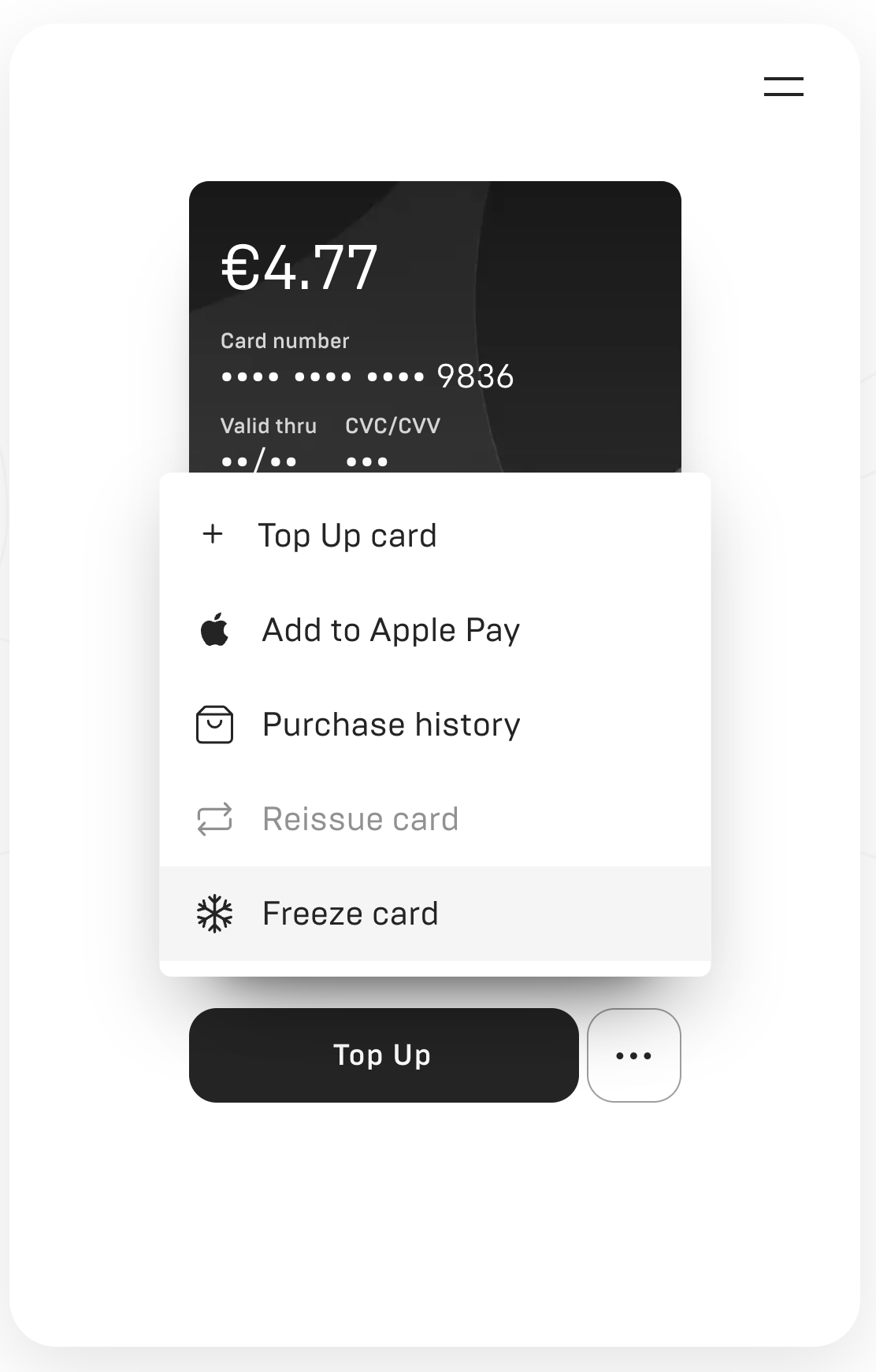Toggle visibility of the masked card number
This screenshot has height=1372, width=876.
[323, 376]
